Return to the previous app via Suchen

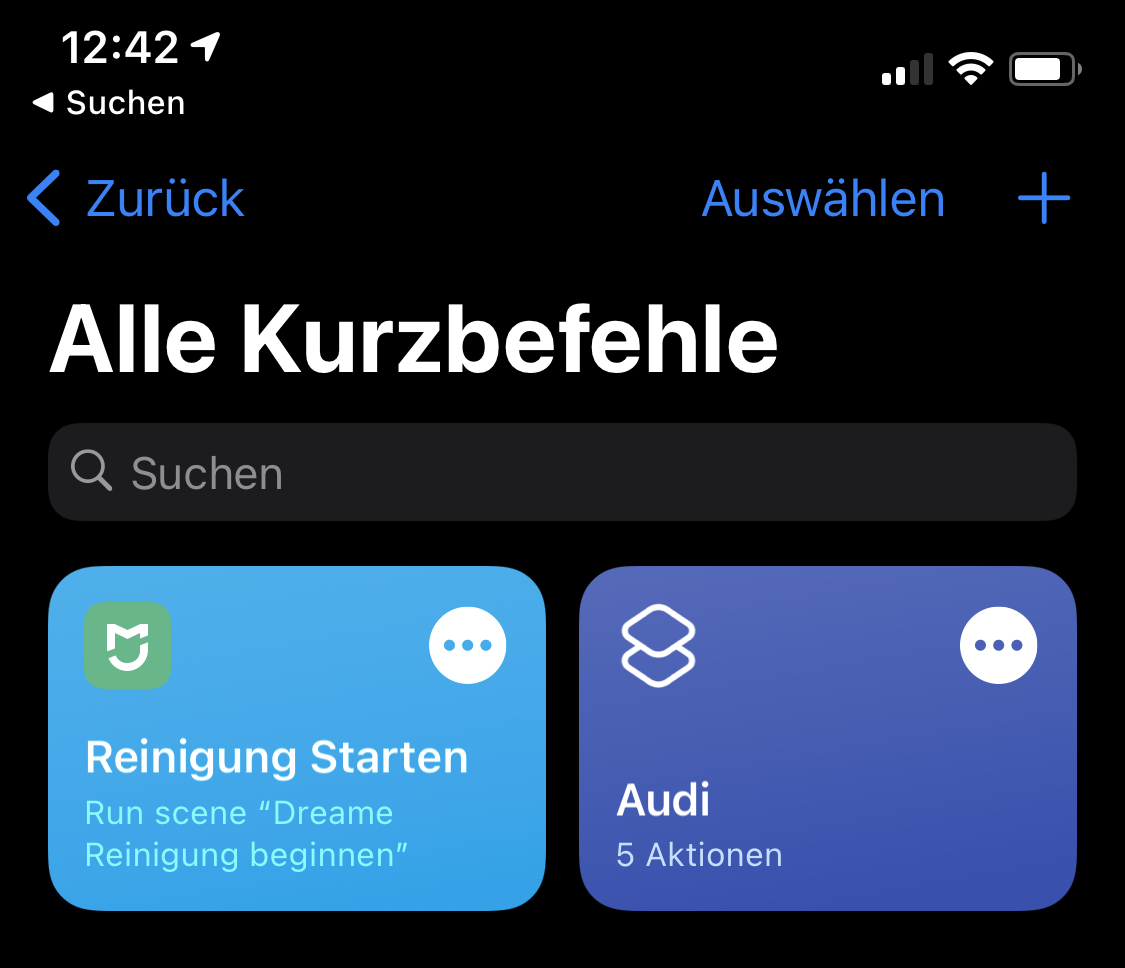109,103
